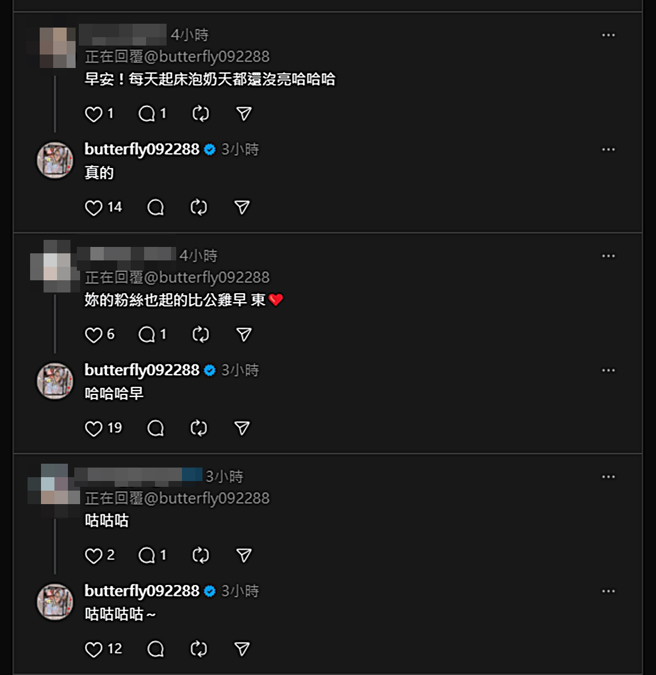Image resolution: width=656 pixels, height=675 pixels.
Task: Open overflow menu on the '真的' reply
Action: tap(608, 150)
